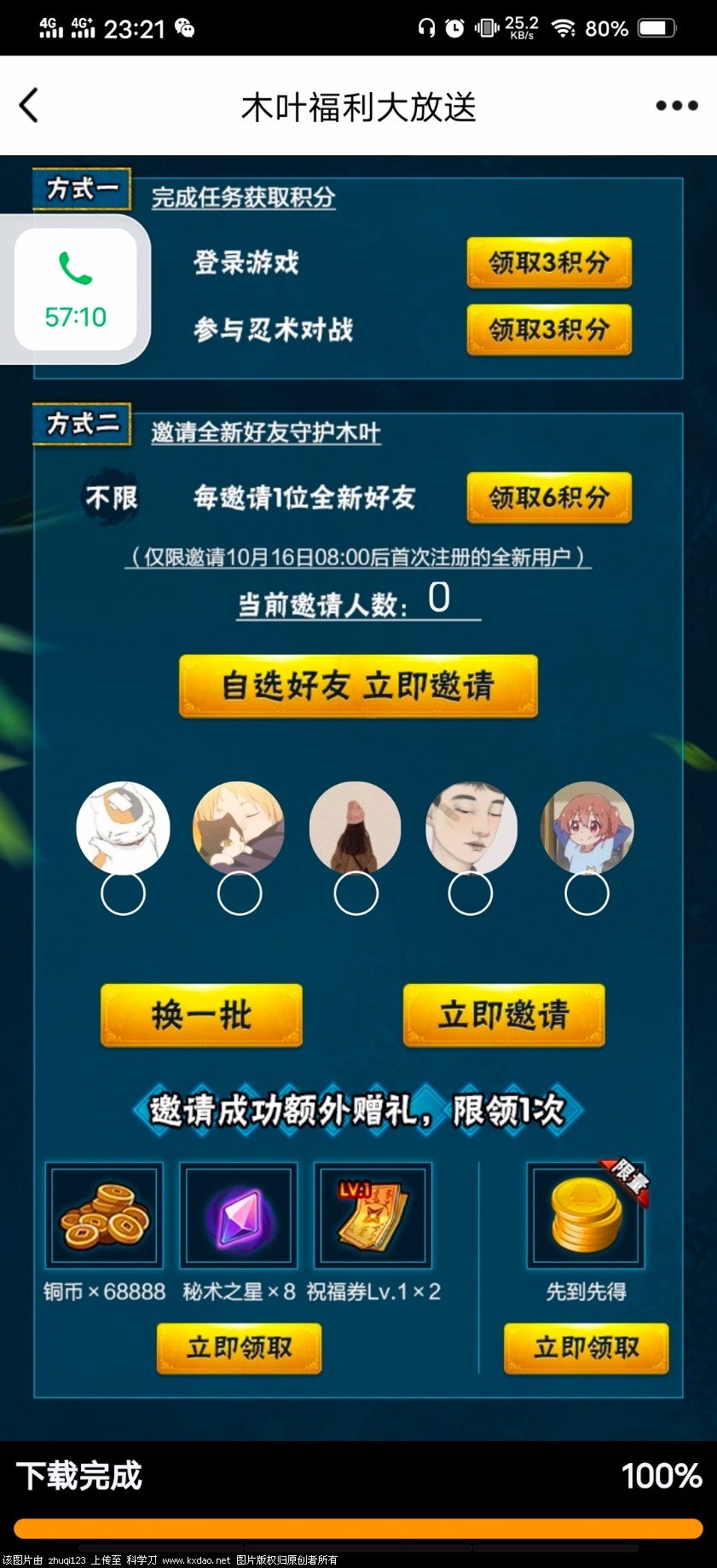
Task: Go back with the top-left arrow
Action: [x=29, y=106]
